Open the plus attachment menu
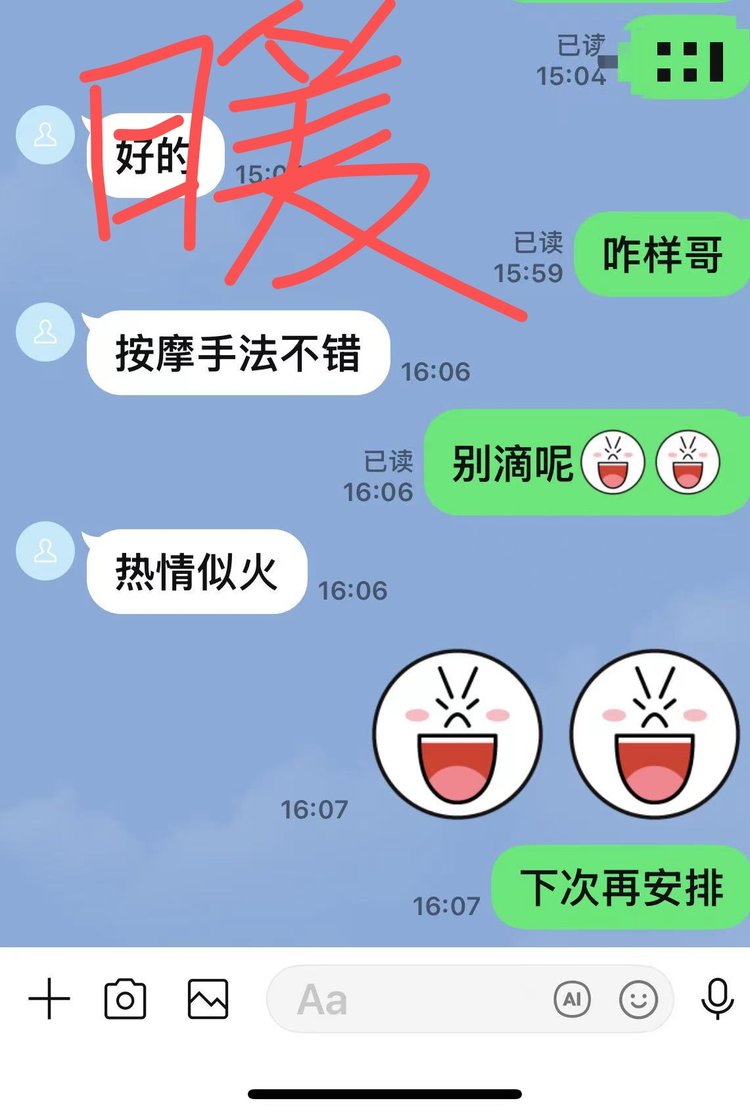This screenshot has width=750, height=1115. [49, 999]
